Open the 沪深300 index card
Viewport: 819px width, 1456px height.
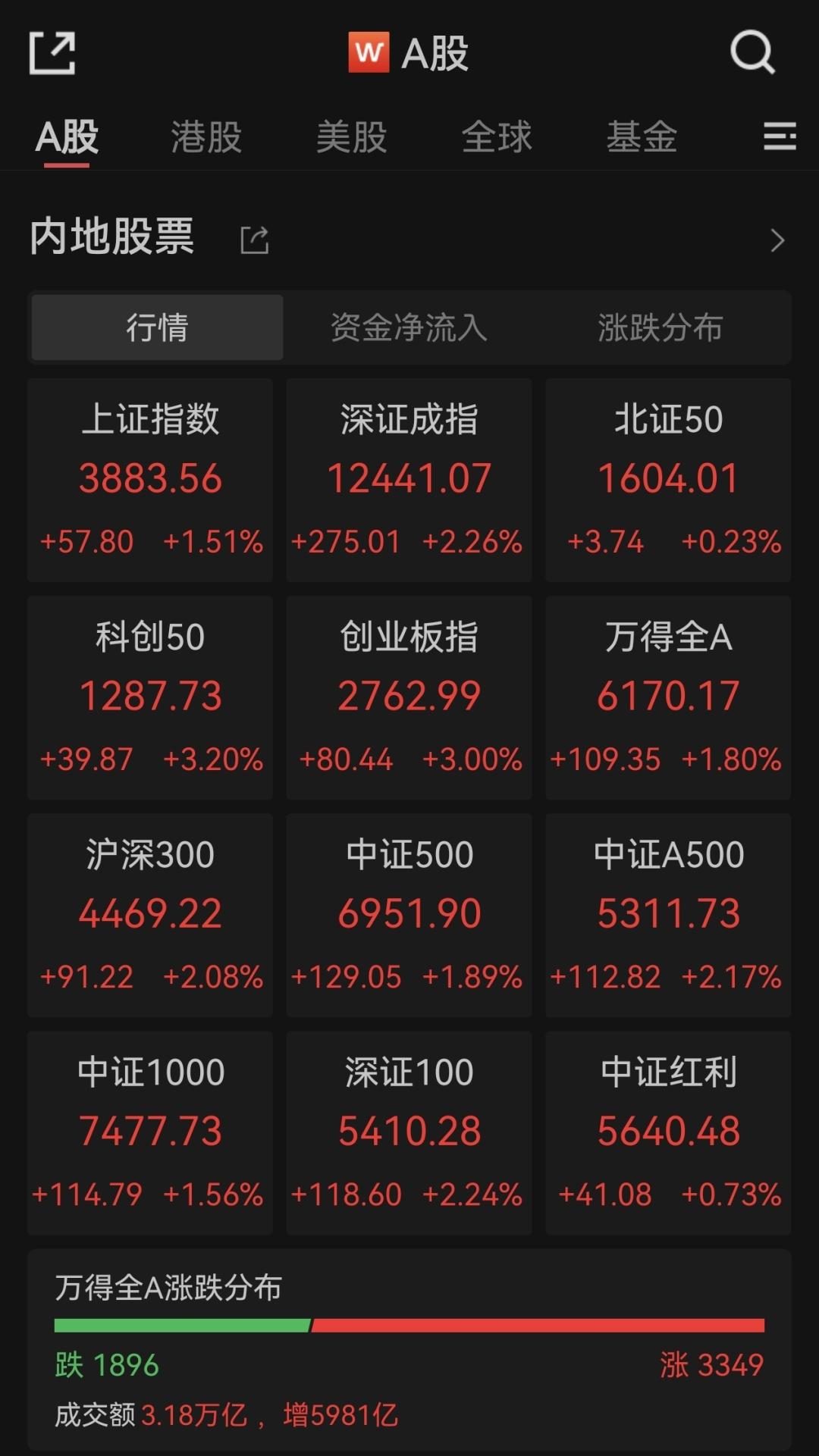150,915
